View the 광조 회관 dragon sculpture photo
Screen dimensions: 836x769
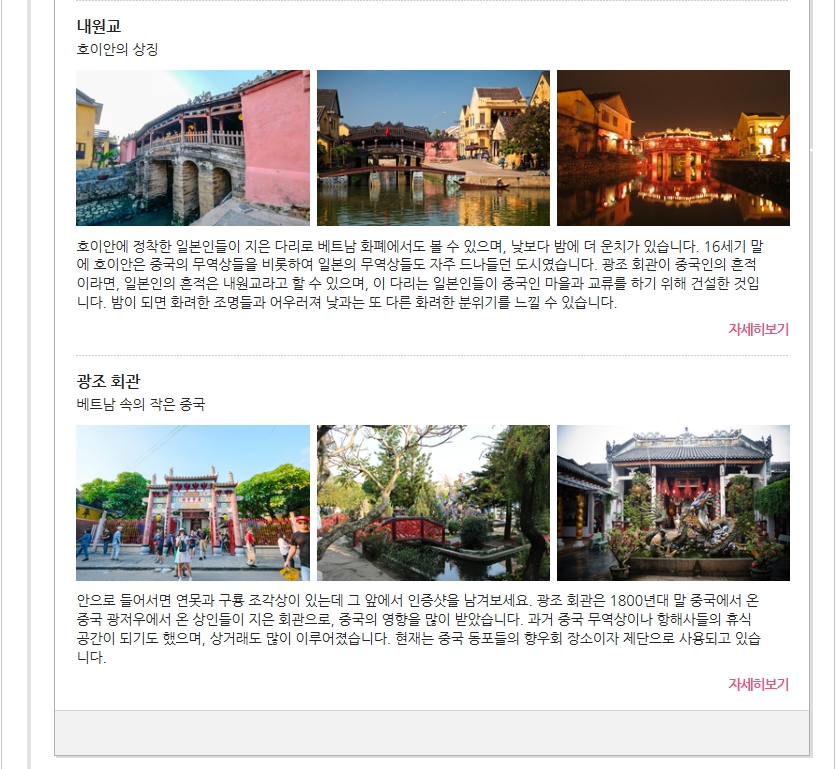[x=673, y=503]
